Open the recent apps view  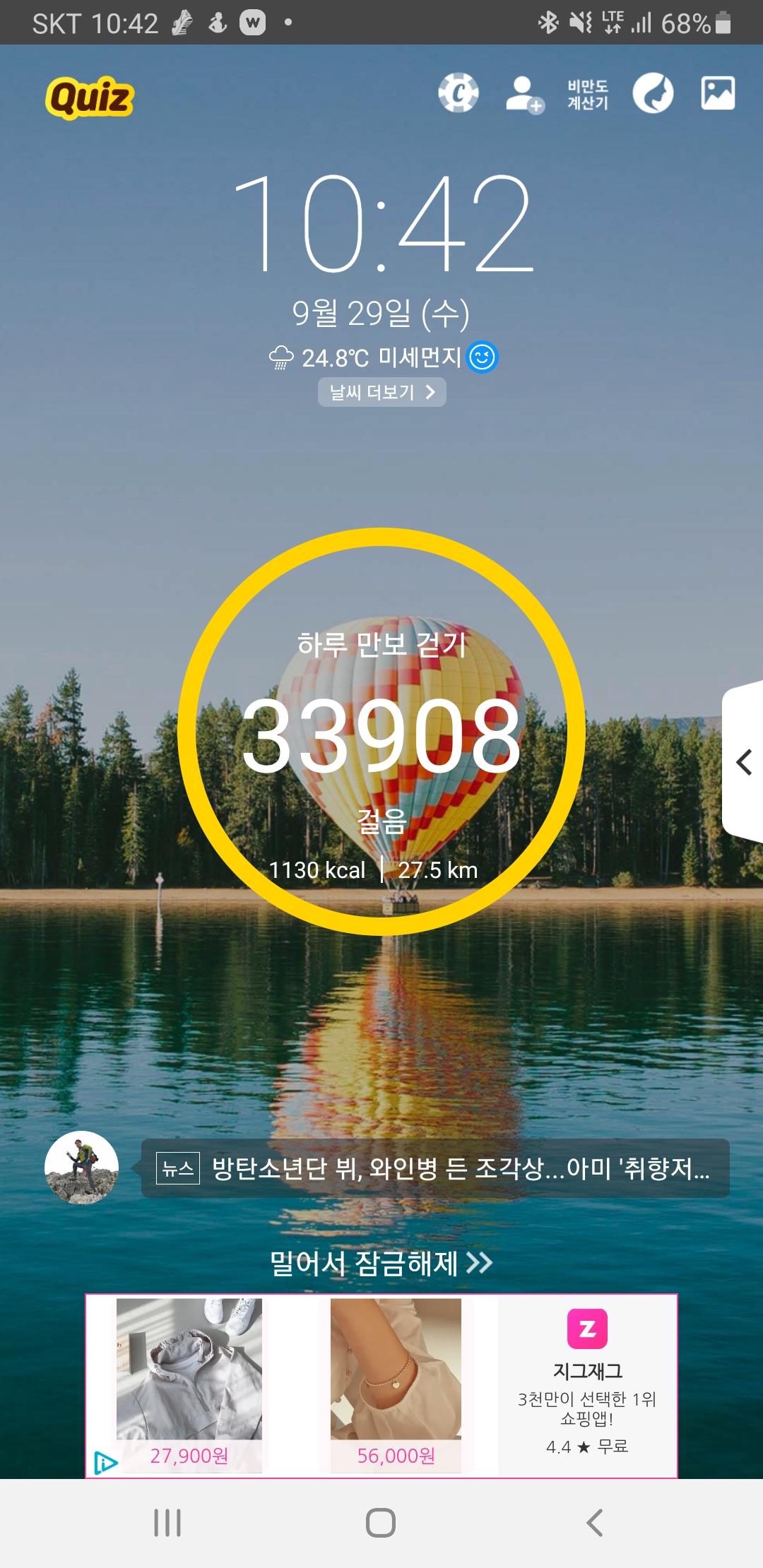coord(167,1523)
